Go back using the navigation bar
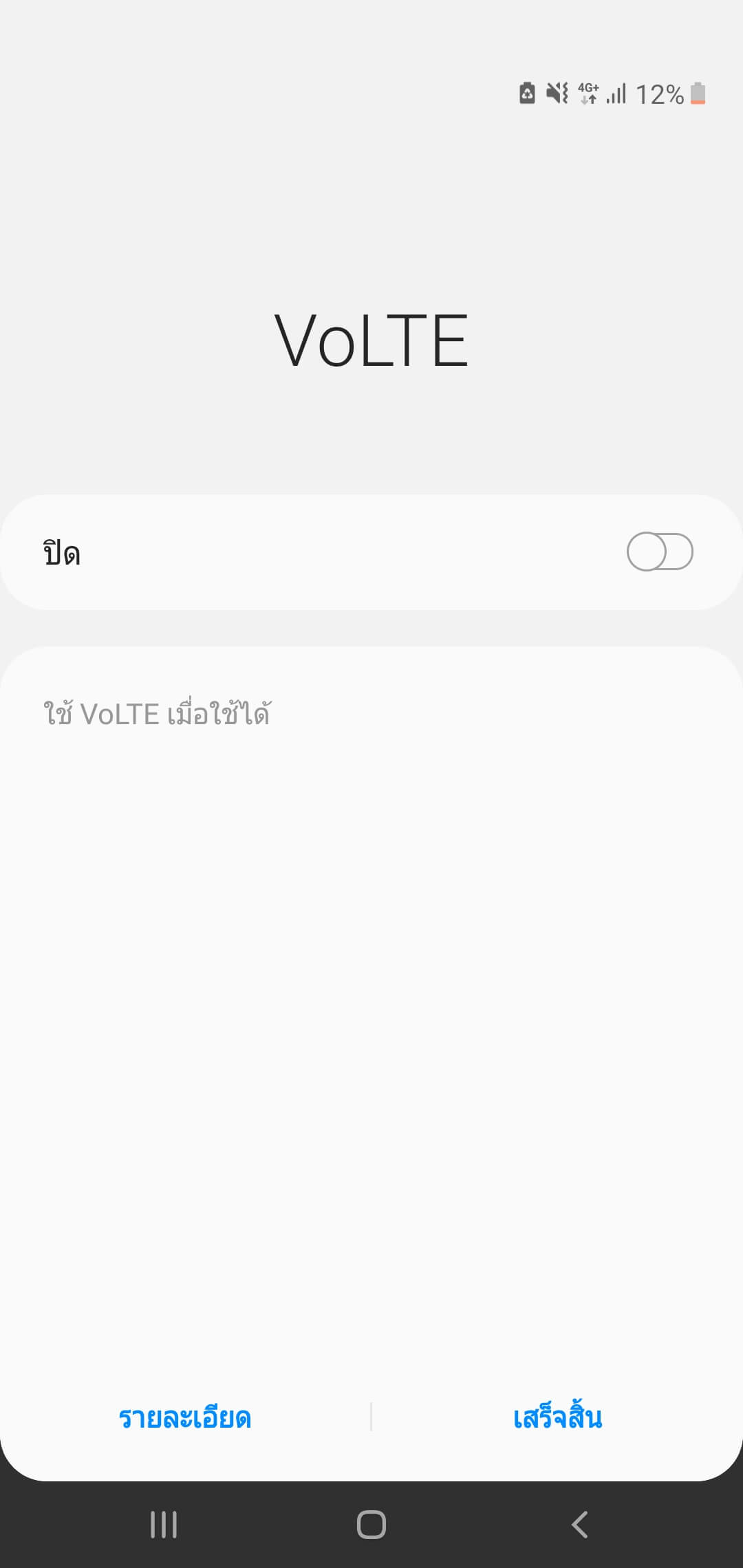 pyautogui.click(x=579, y=1525)
